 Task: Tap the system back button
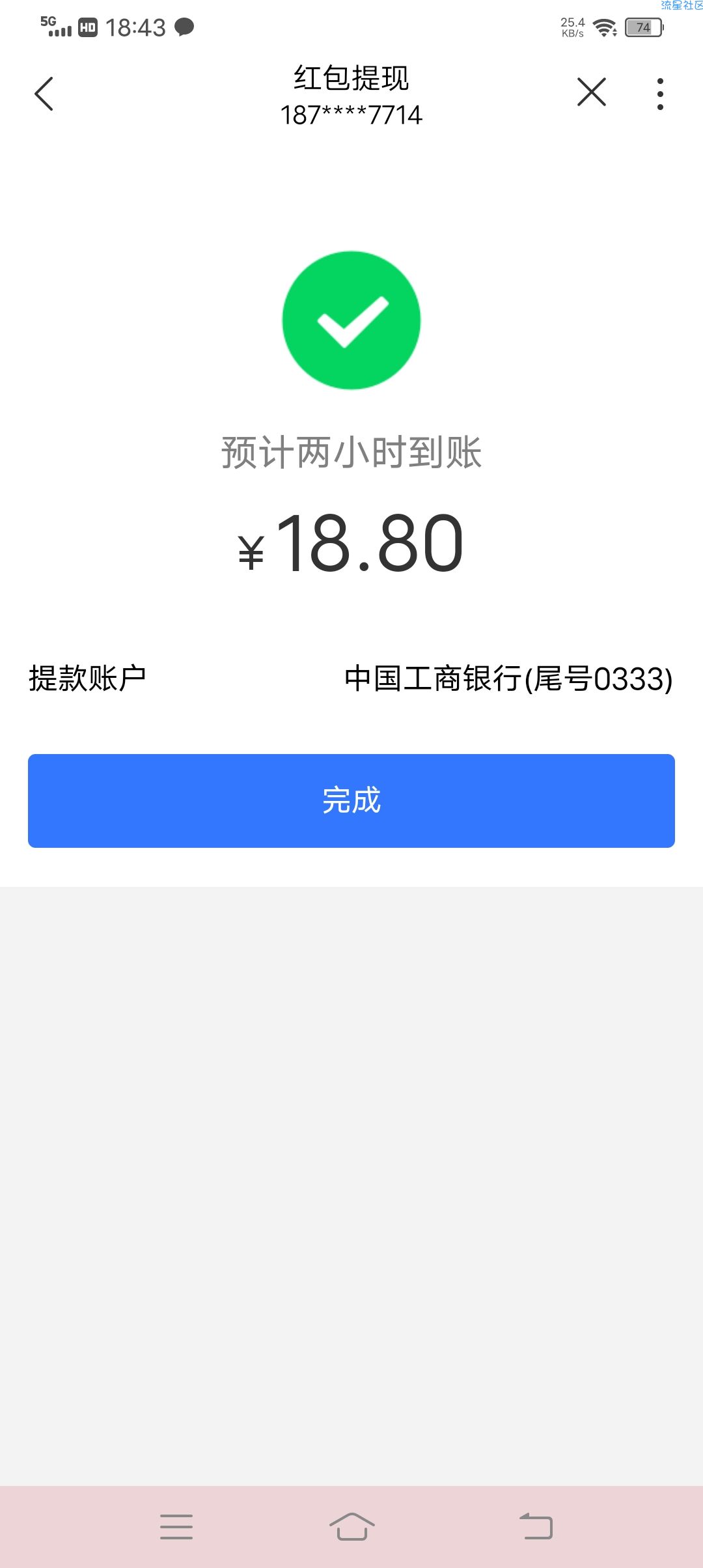point(536,1526)
